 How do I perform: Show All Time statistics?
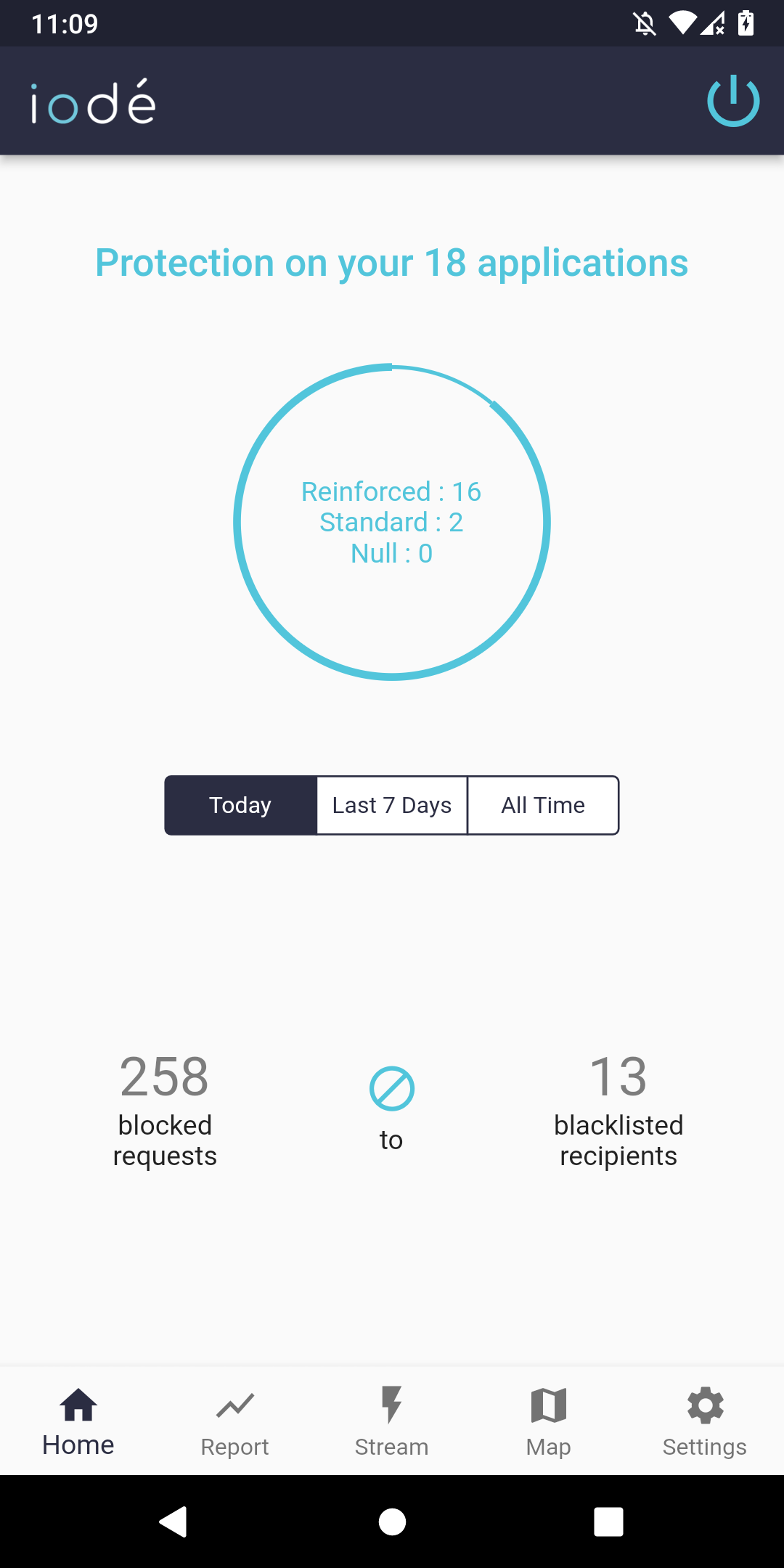point(543,805)
